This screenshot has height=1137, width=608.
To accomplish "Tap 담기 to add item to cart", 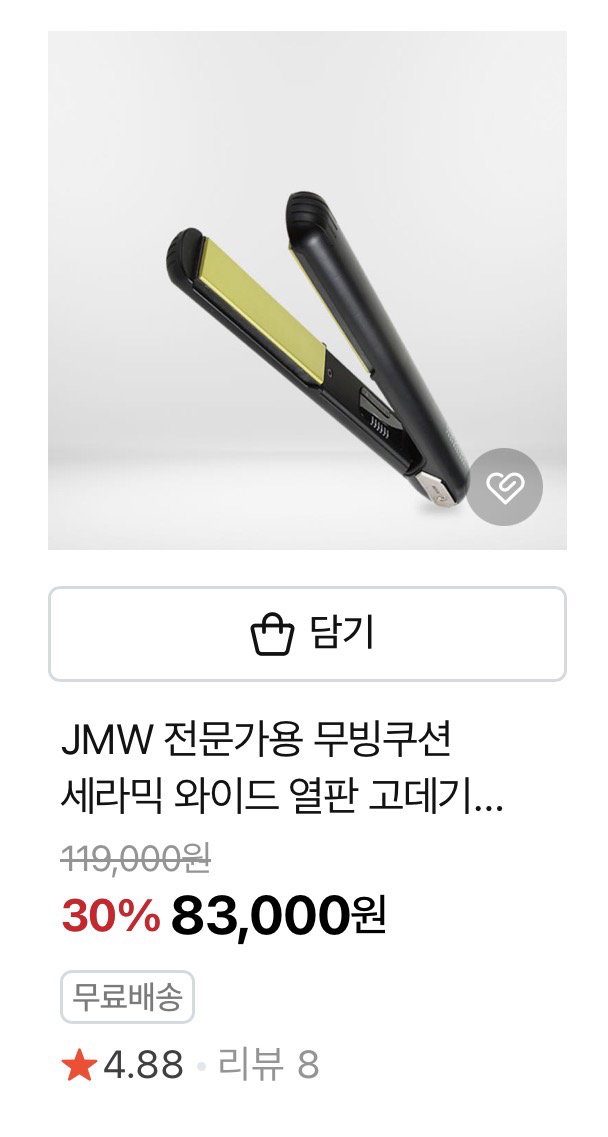I will 307,634.
